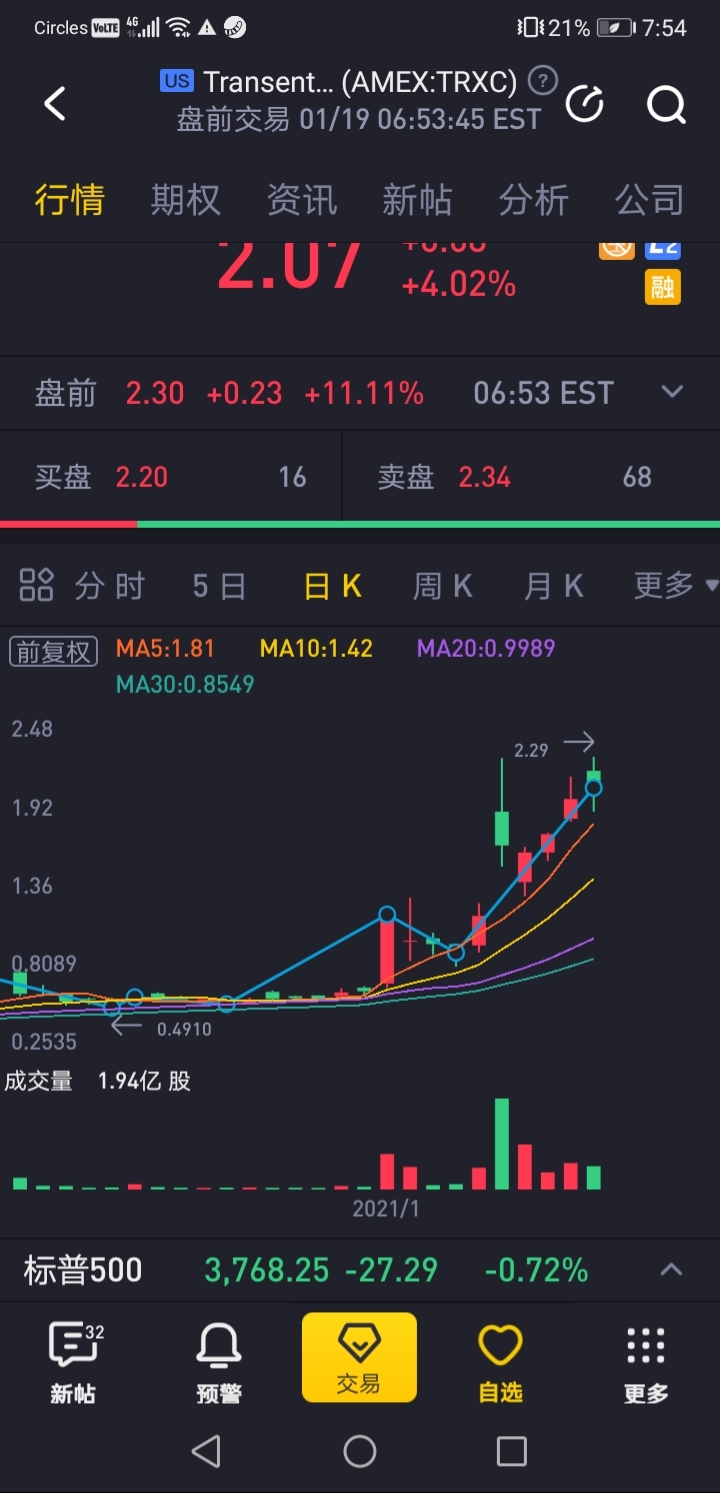Go back using the top-left arrow
This screenshot has height=1493, width=720.
55,103
